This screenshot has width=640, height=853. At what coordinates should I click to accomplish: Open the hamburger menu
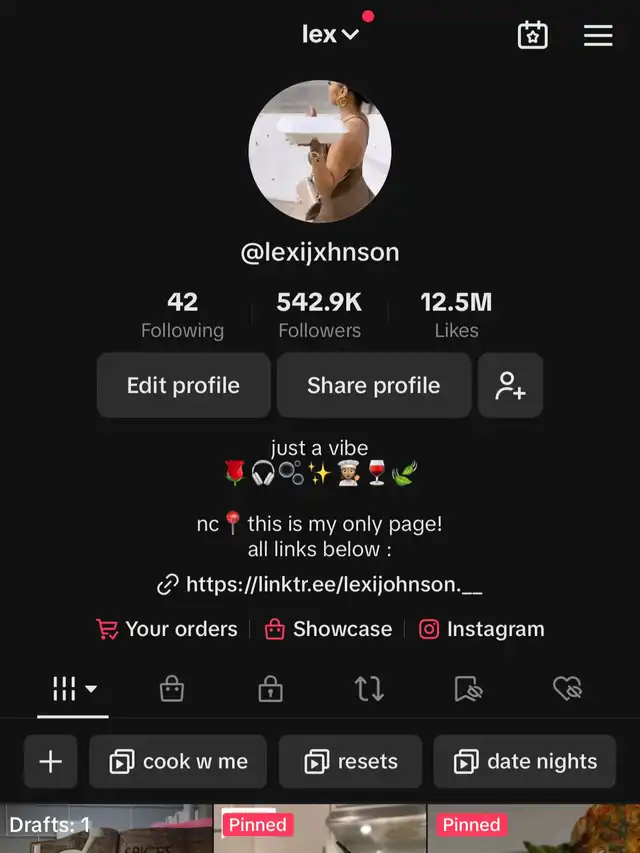coord(598,35)
